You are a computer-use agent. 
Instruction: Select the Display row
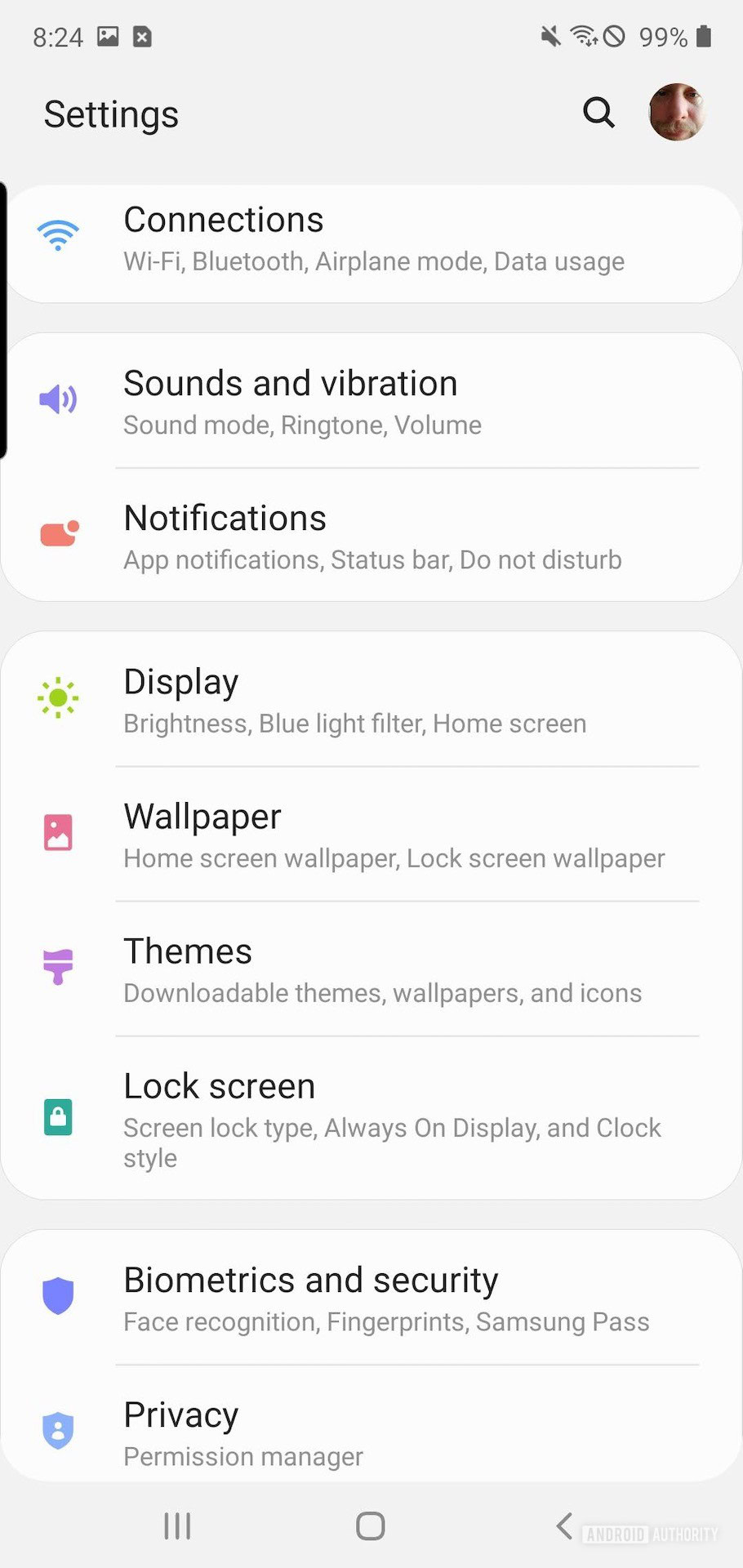pyautogui.click(x=371, y=701)
